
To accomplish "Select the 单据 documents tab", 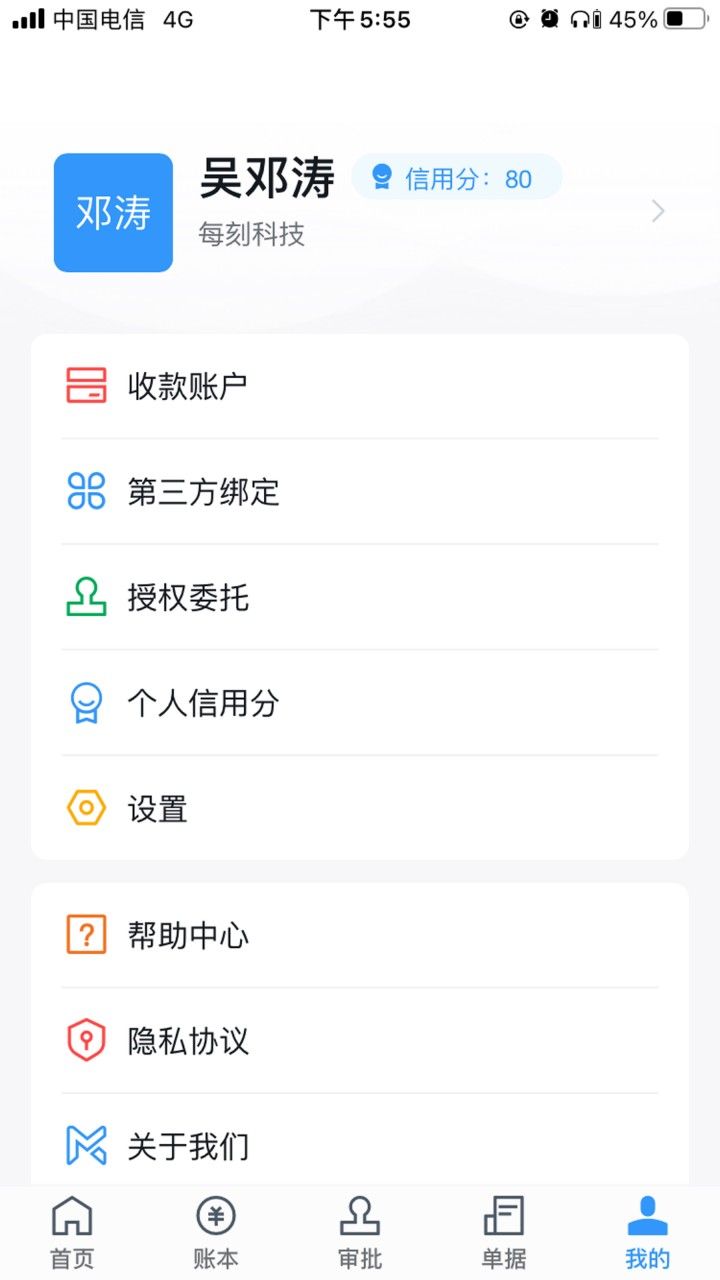I will tap(504, 1230).
